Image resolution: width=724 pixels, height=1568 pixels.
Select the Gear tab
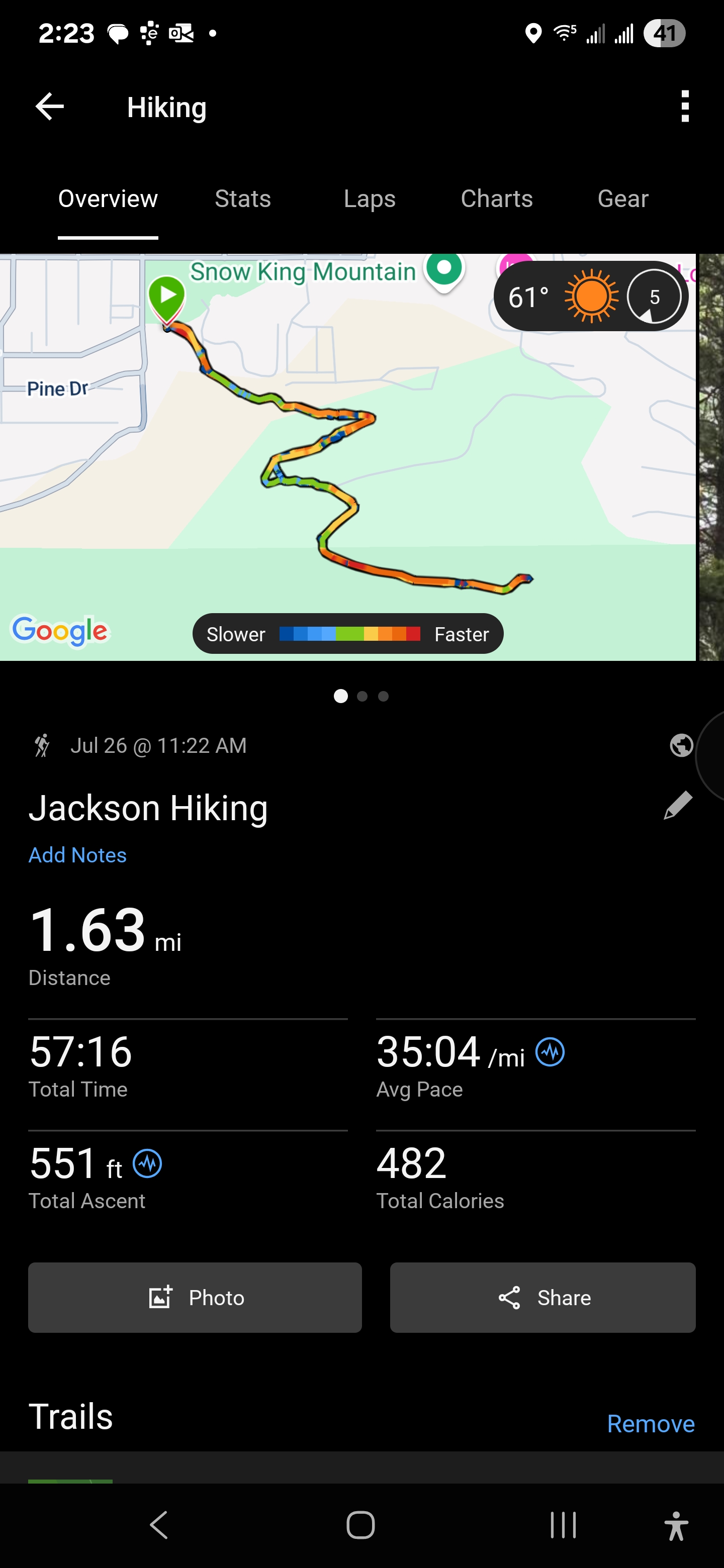pyautogui.click(x=622, y=199)
